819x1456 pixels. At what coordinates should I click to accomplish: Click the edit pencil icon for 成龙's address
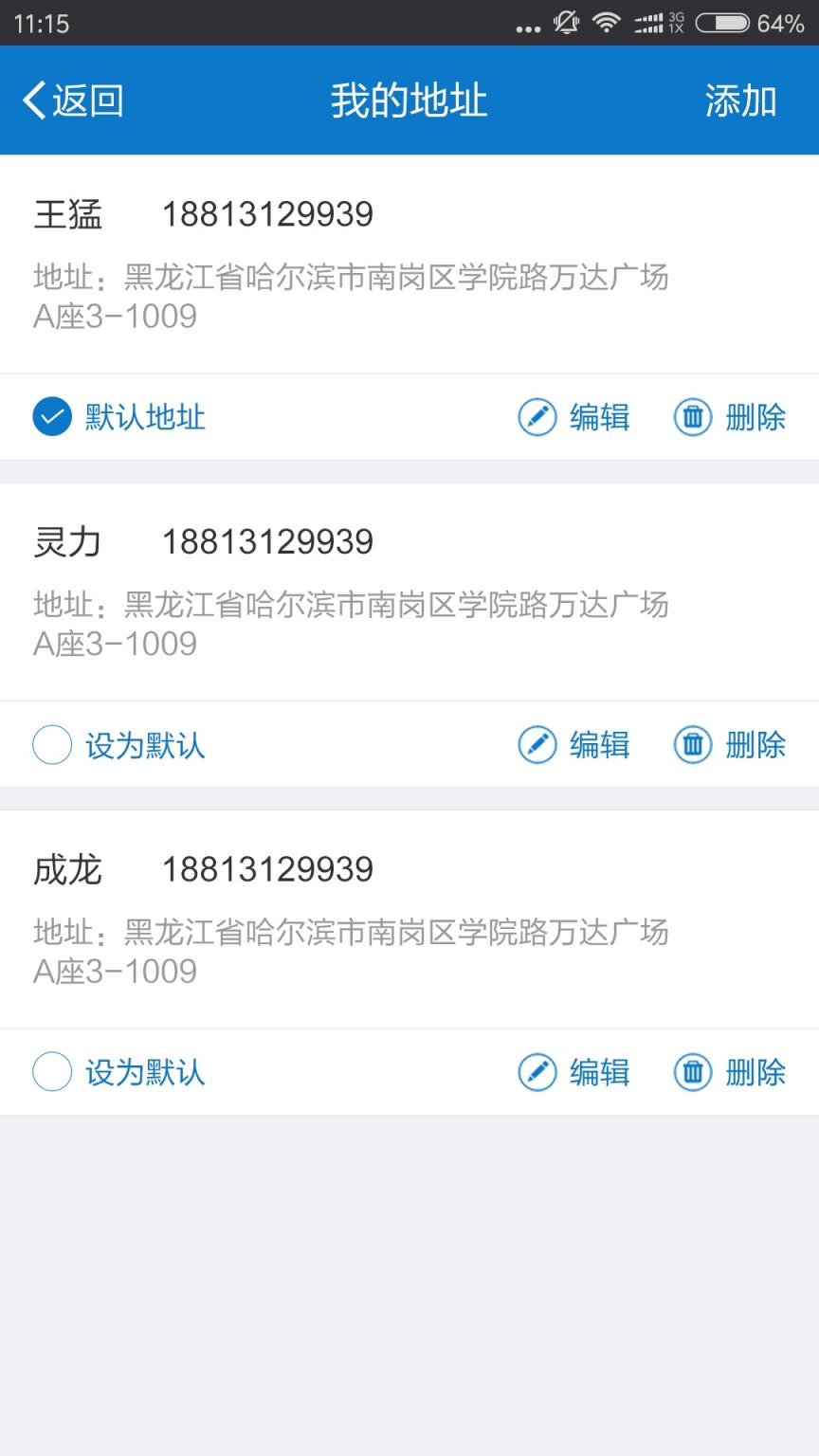click(537, 1072)
